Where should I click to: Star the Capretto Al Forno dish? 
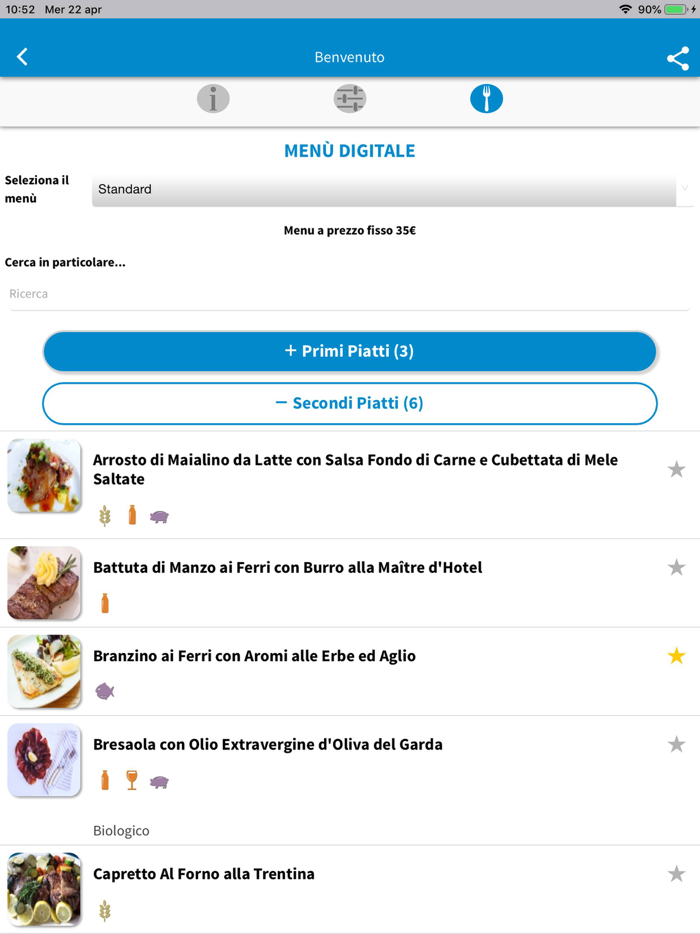click(x=676, y=873)
